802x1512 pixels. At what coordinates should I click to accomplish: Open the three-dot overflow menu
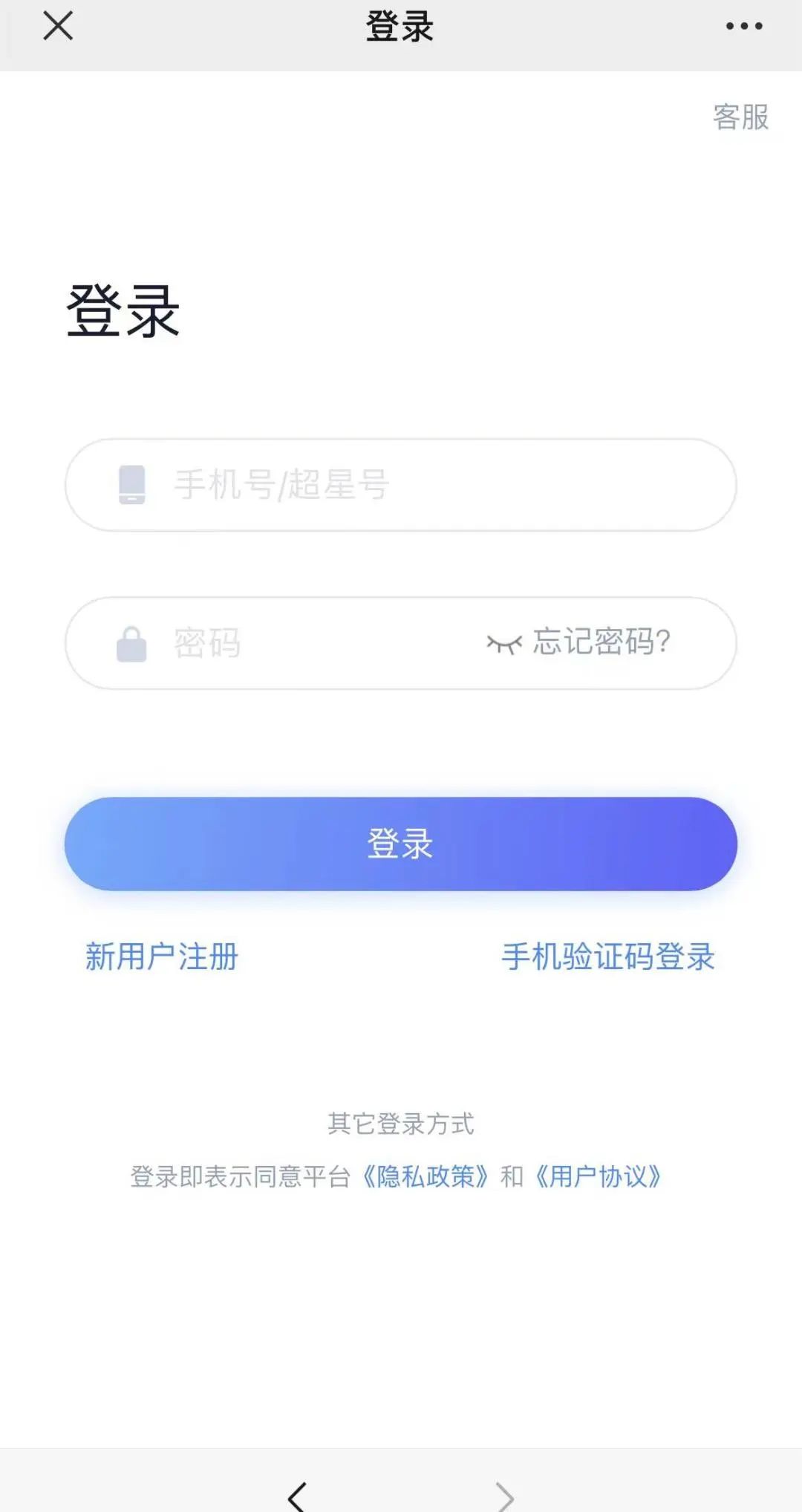tap(744, 26)
